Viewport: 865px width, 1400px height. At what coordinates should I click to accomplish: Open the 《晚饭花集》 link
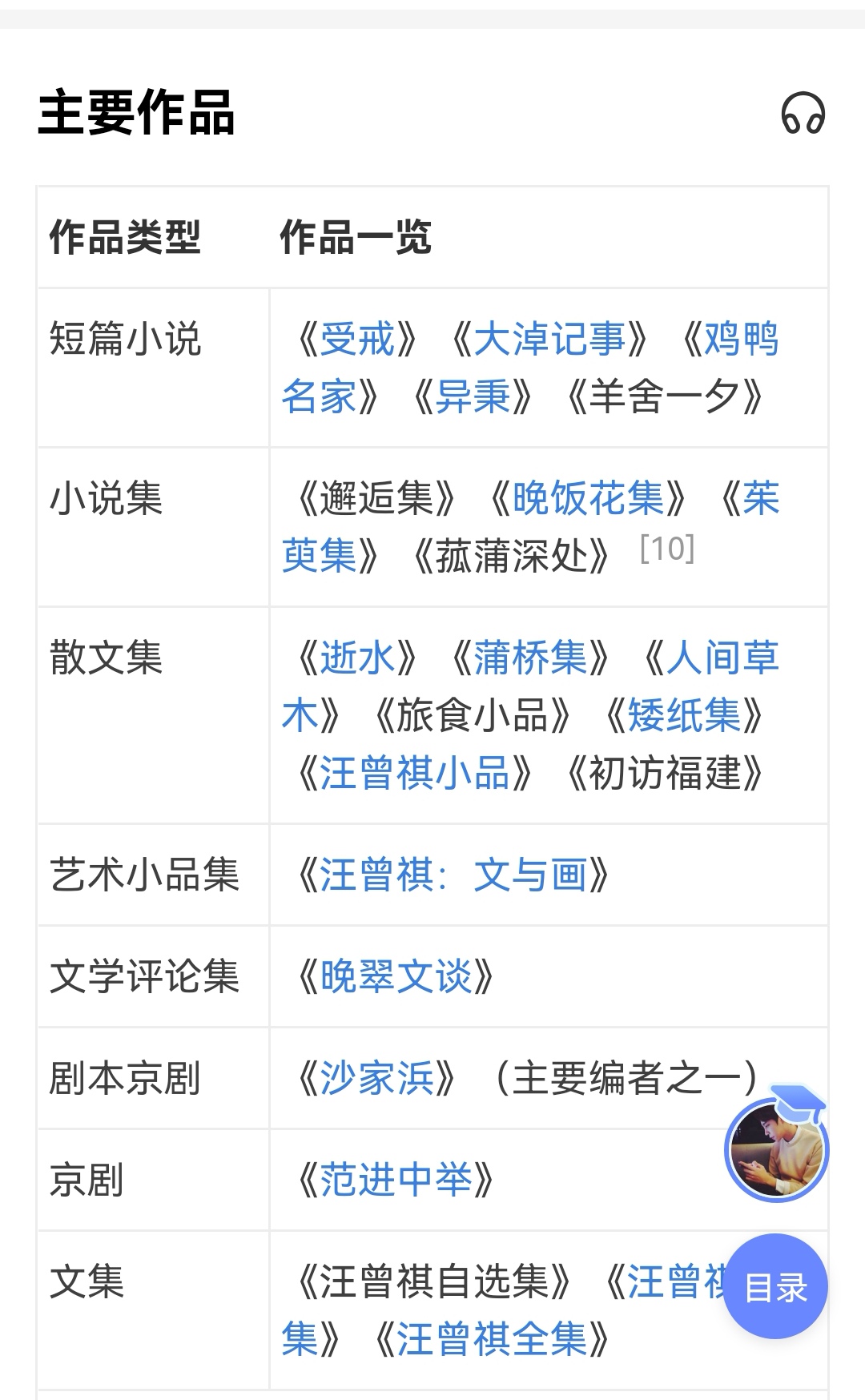(x=588, y=498)
